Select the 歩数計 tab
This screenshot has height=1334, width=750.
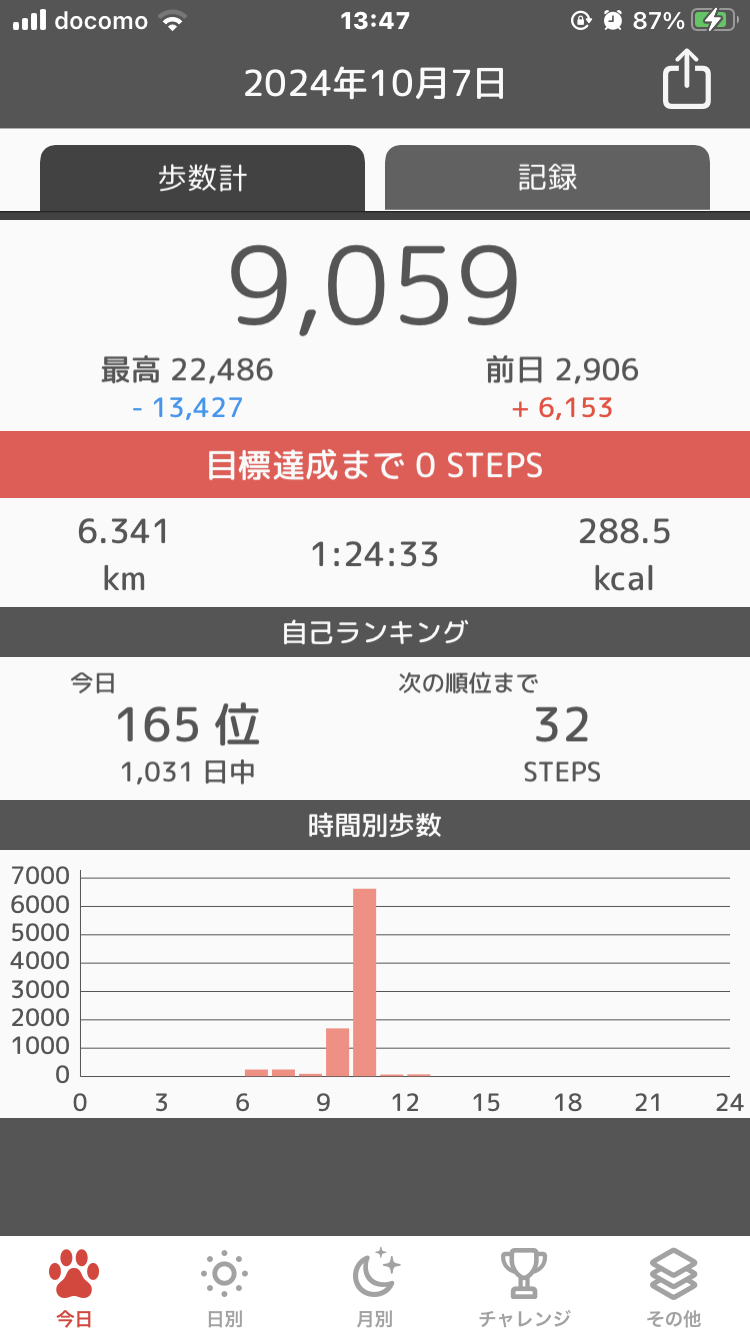(202, 178)
